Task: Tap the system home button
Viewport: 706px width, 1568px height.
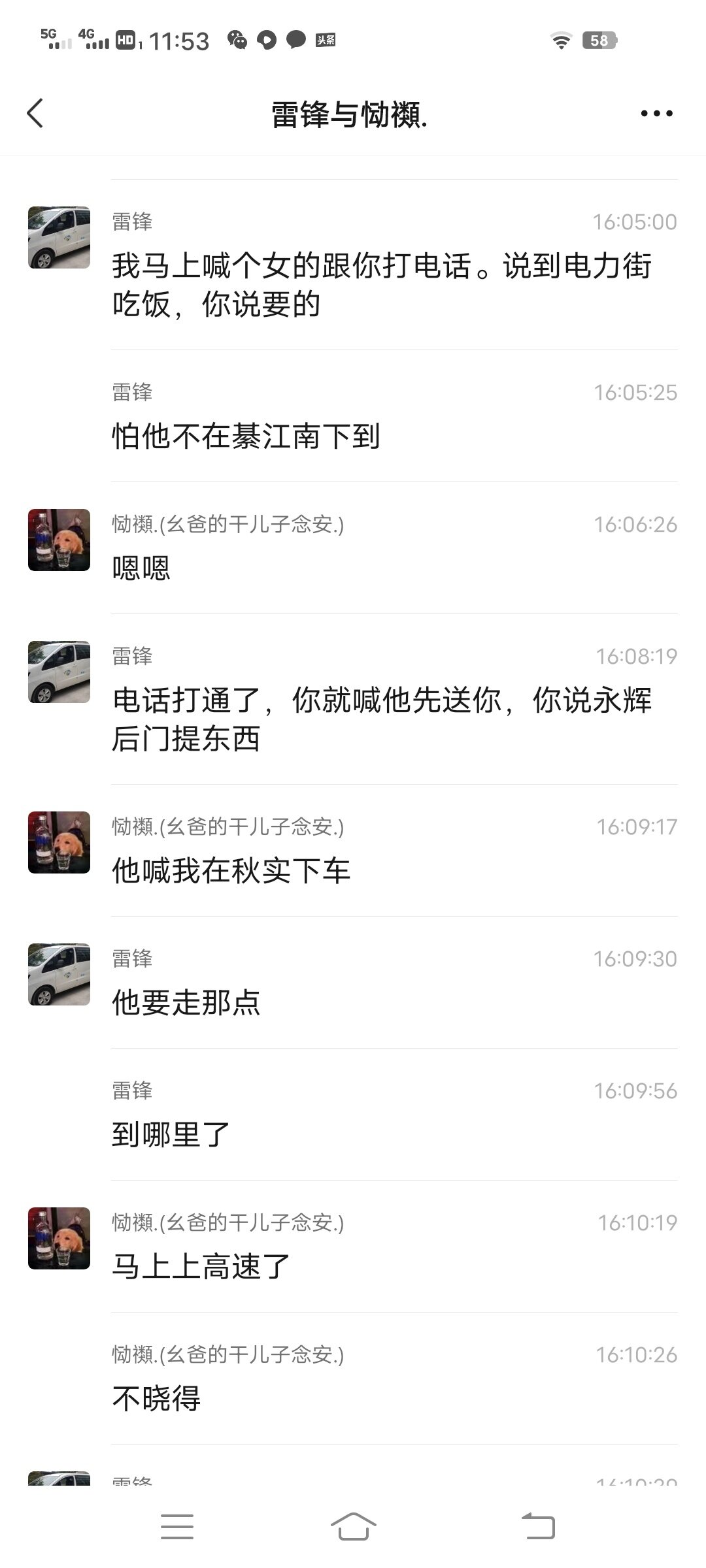Action: tap(353, 1527)
